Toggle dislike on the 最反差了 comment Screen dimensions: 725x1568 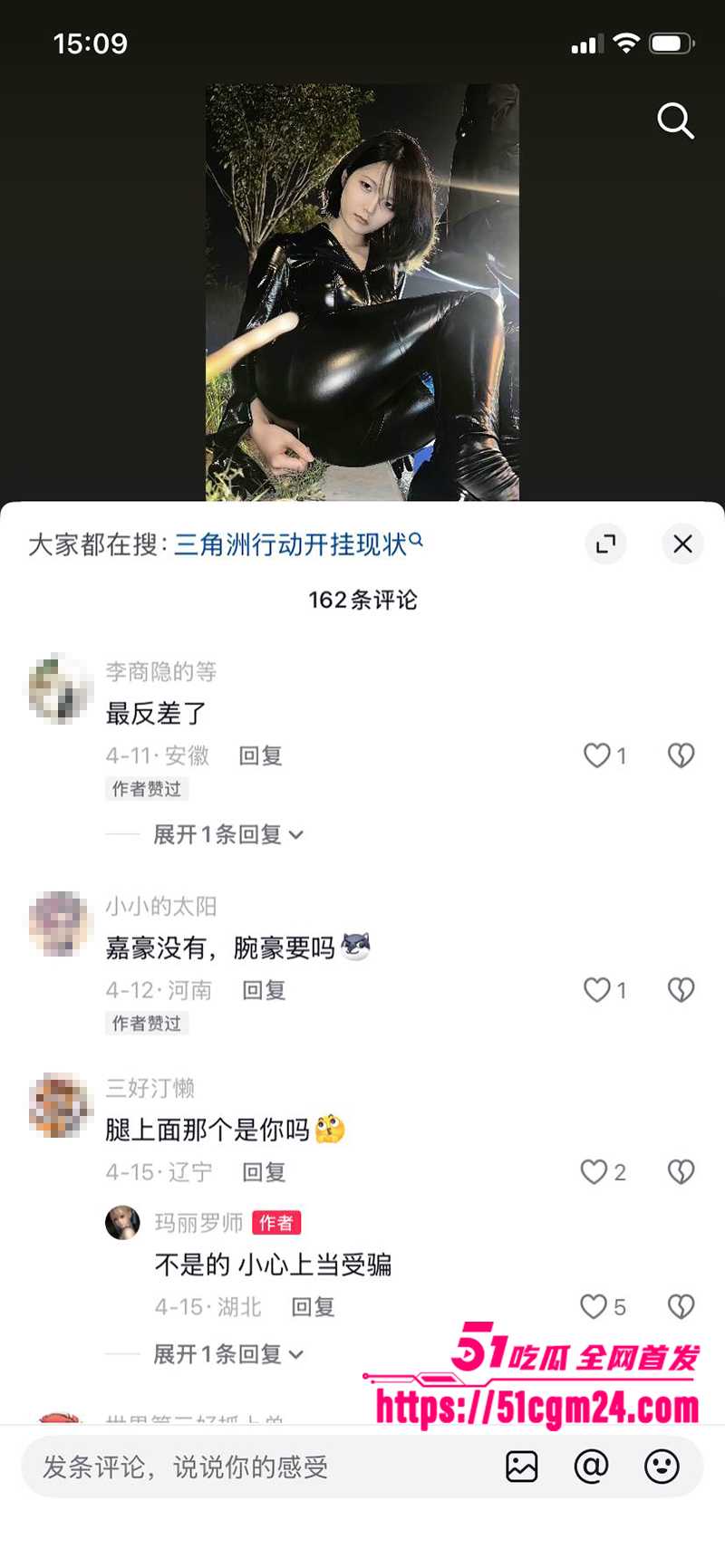click(x=681, y=755)
